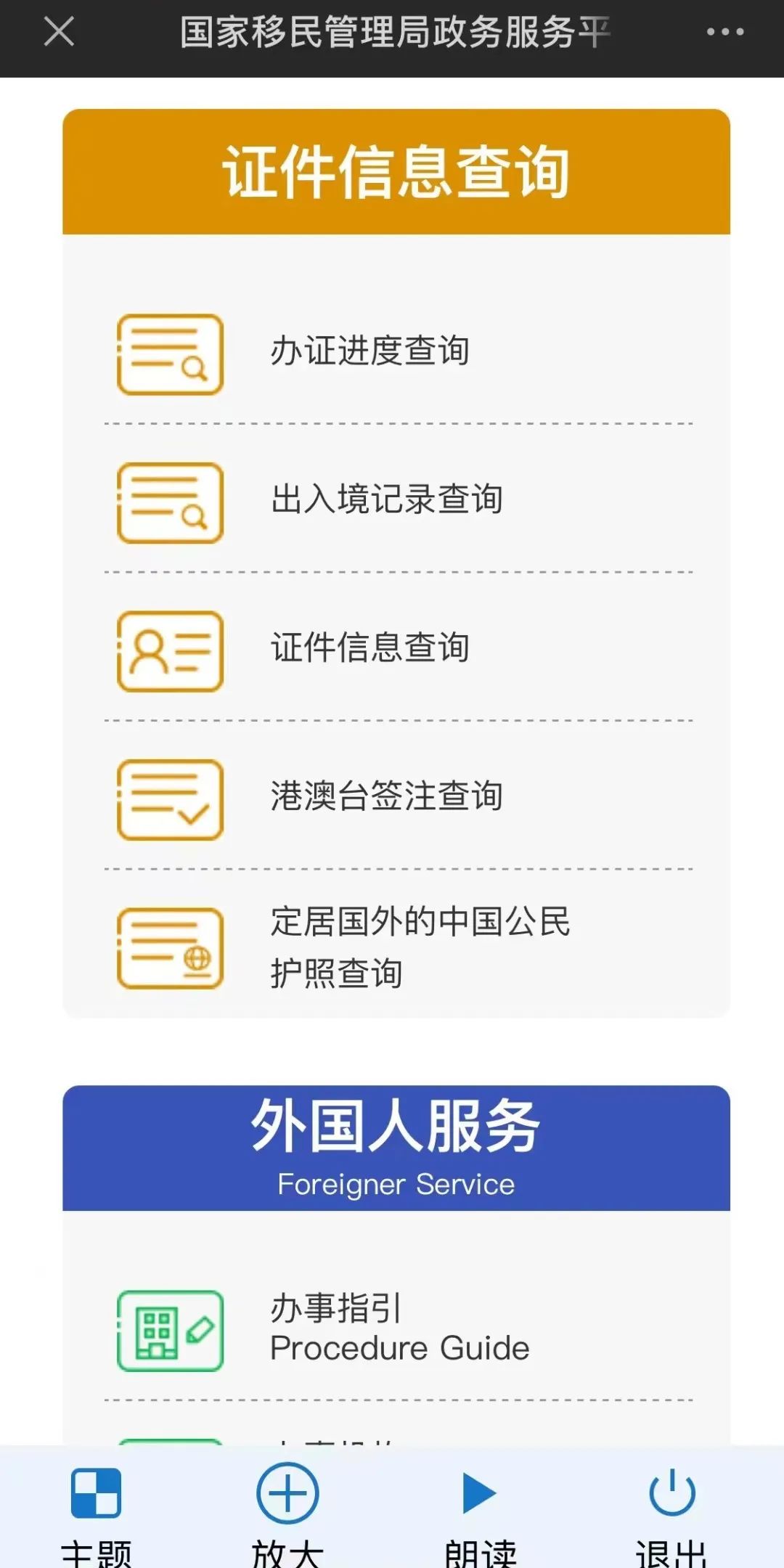The width and height of the screenshot is (784, 1568).
Task: Open 出入境记录查询
Action: point(398,502)
